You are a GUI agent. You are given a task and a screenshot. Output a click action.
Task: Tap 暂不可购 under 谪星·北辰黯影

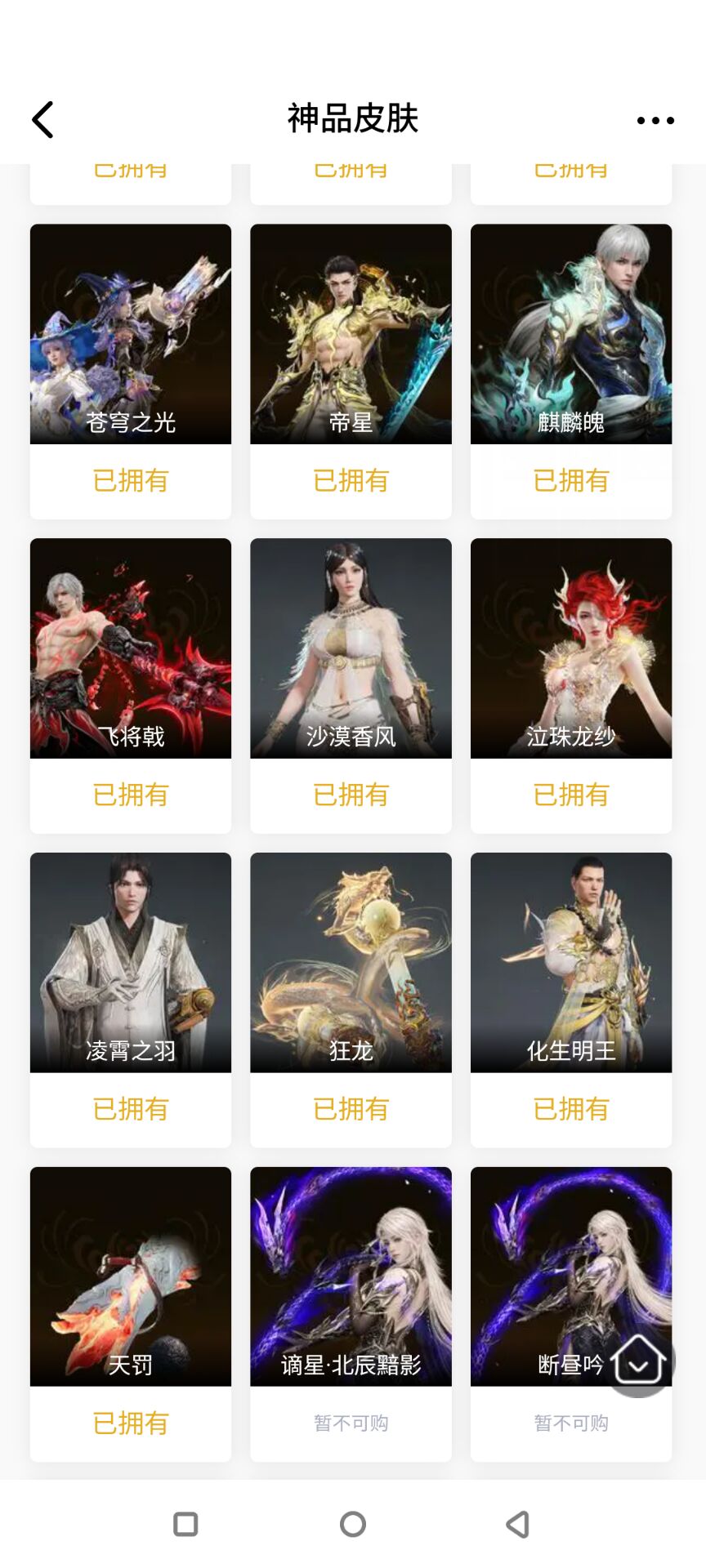pyautogui.click(x=351, y=1423)
